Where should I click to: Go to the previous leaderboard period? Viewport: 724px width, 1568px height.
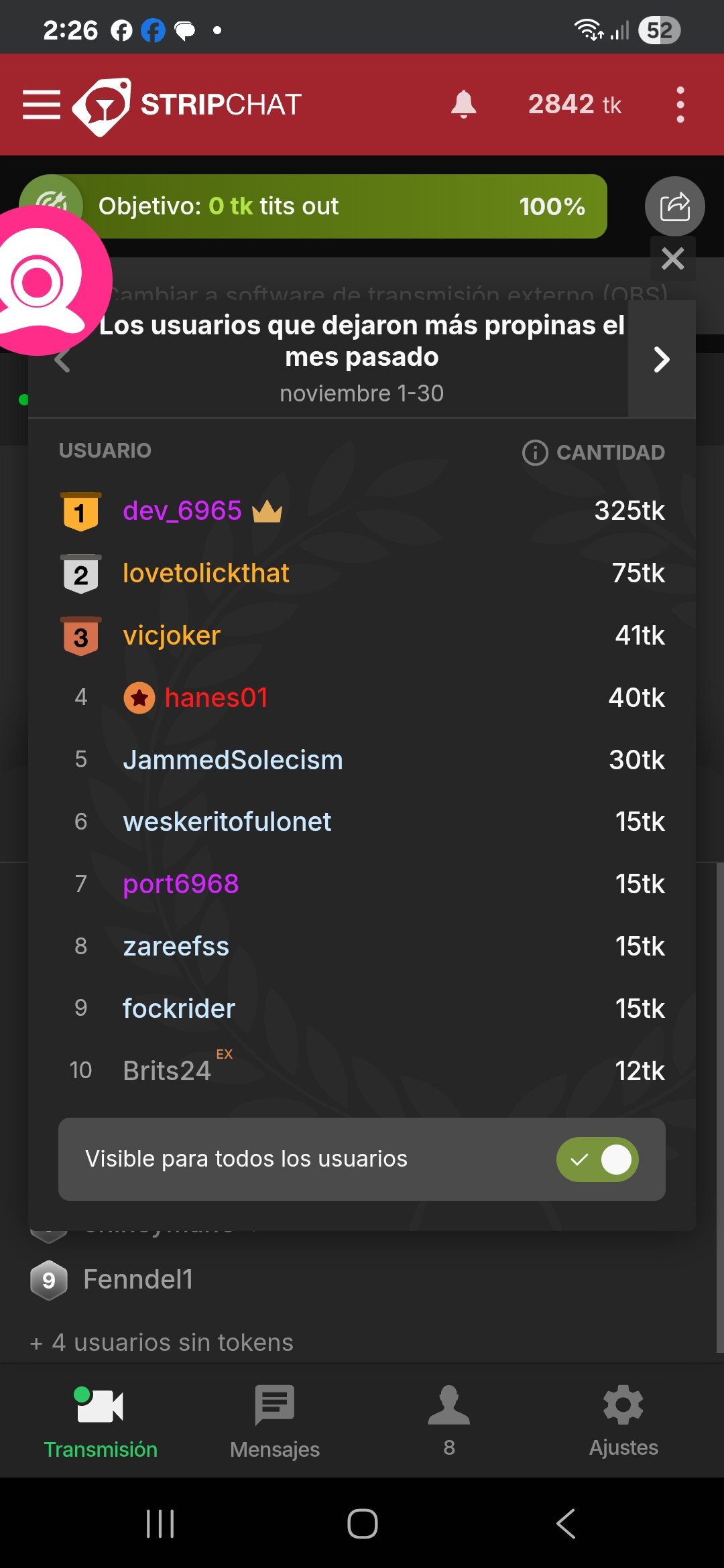[x=62, y=361]
